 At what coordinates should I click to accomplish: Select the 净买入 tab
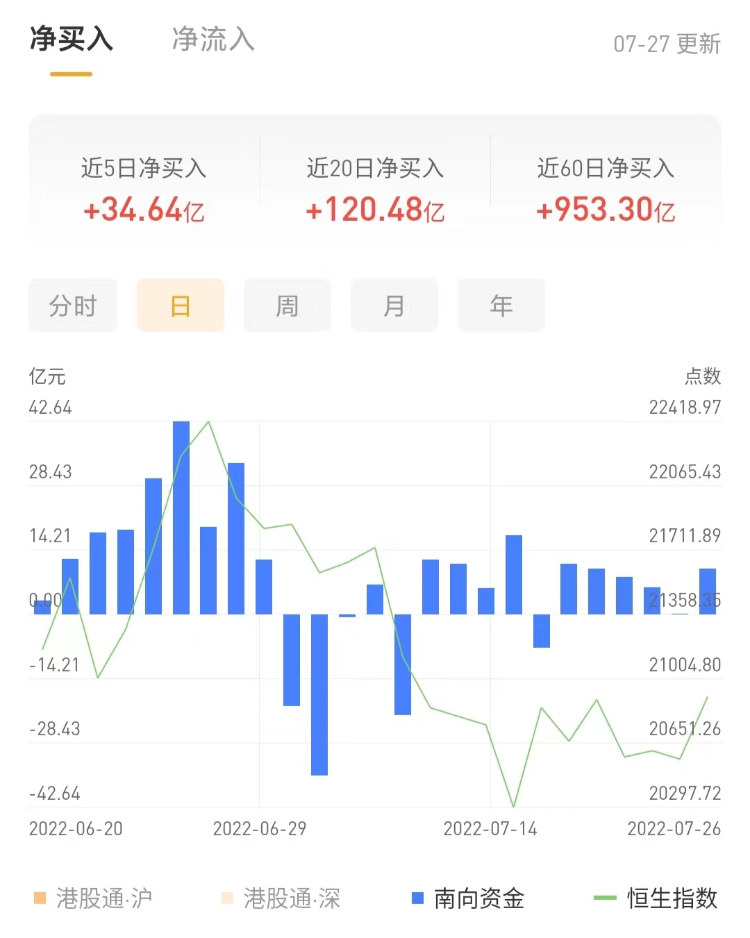click(x=71, y=40)
